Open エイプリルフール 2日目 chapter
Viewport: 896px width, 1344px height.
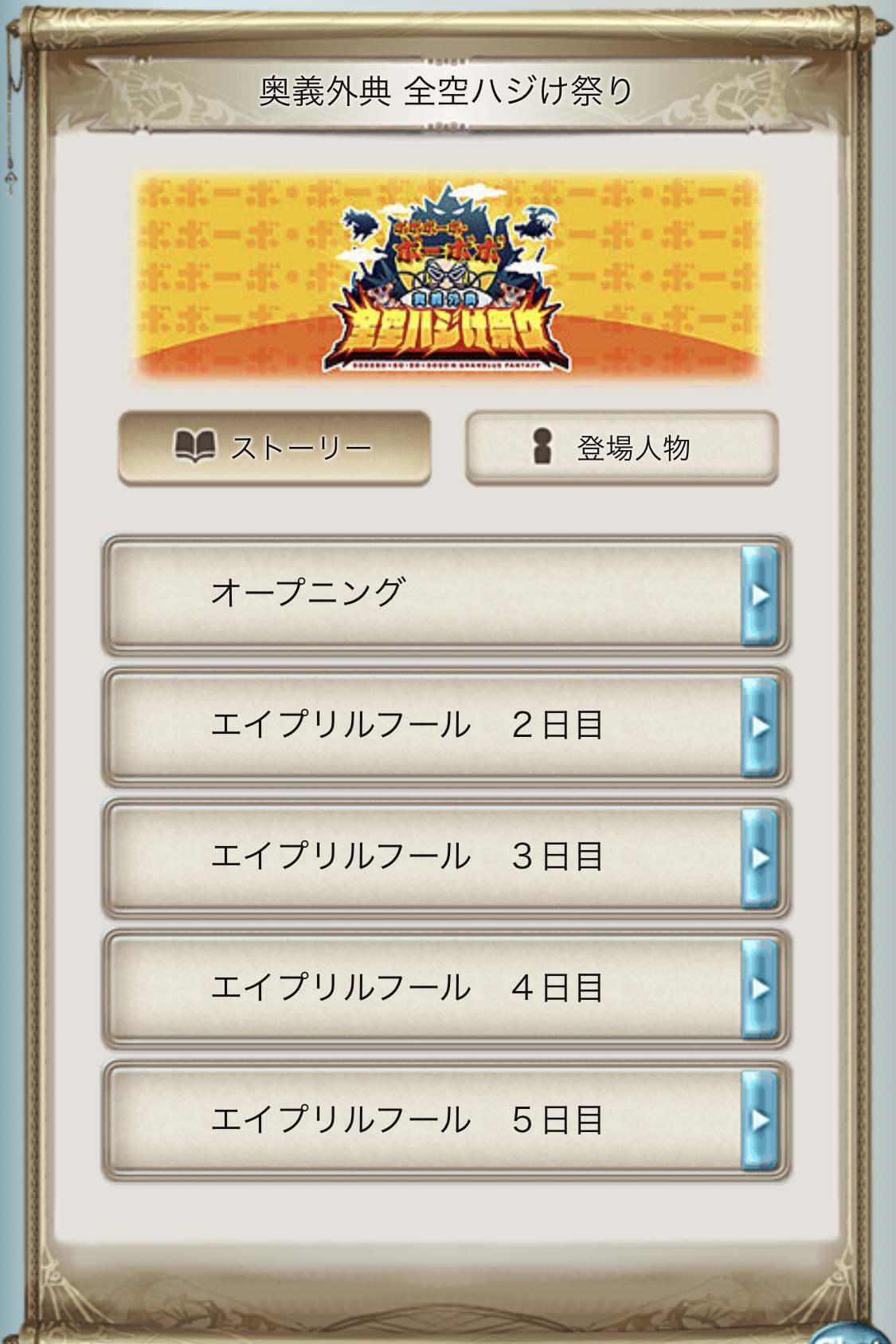446,726
